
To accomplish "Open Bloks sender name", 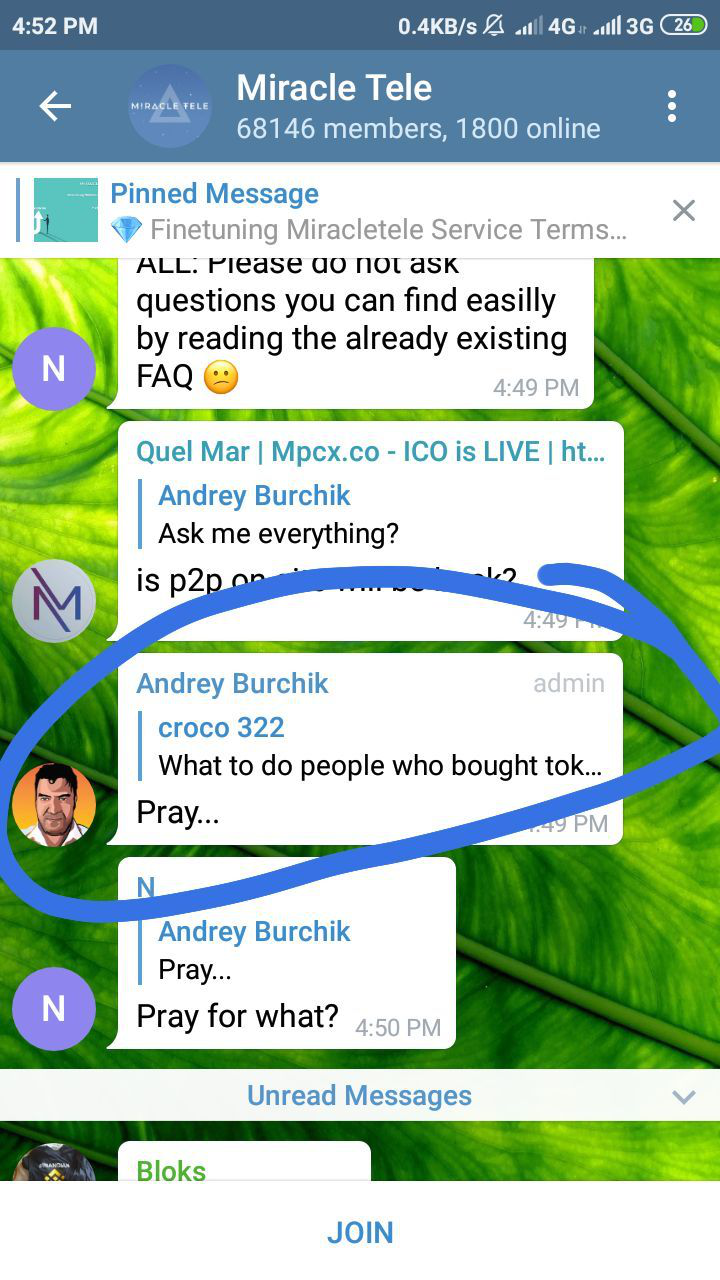I will click(171, 1170).
